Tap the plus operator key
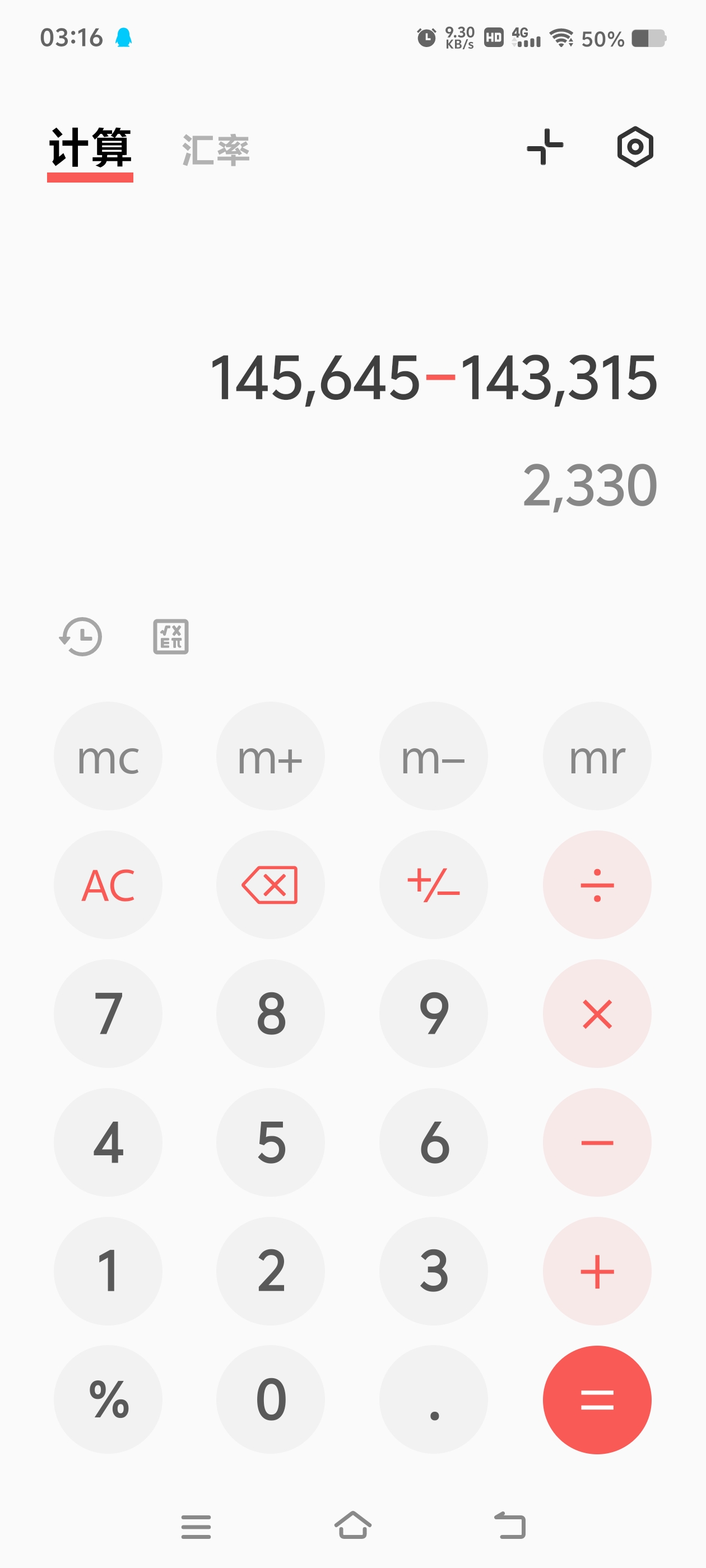706x1568 pixels. (x=597, y=1272)
